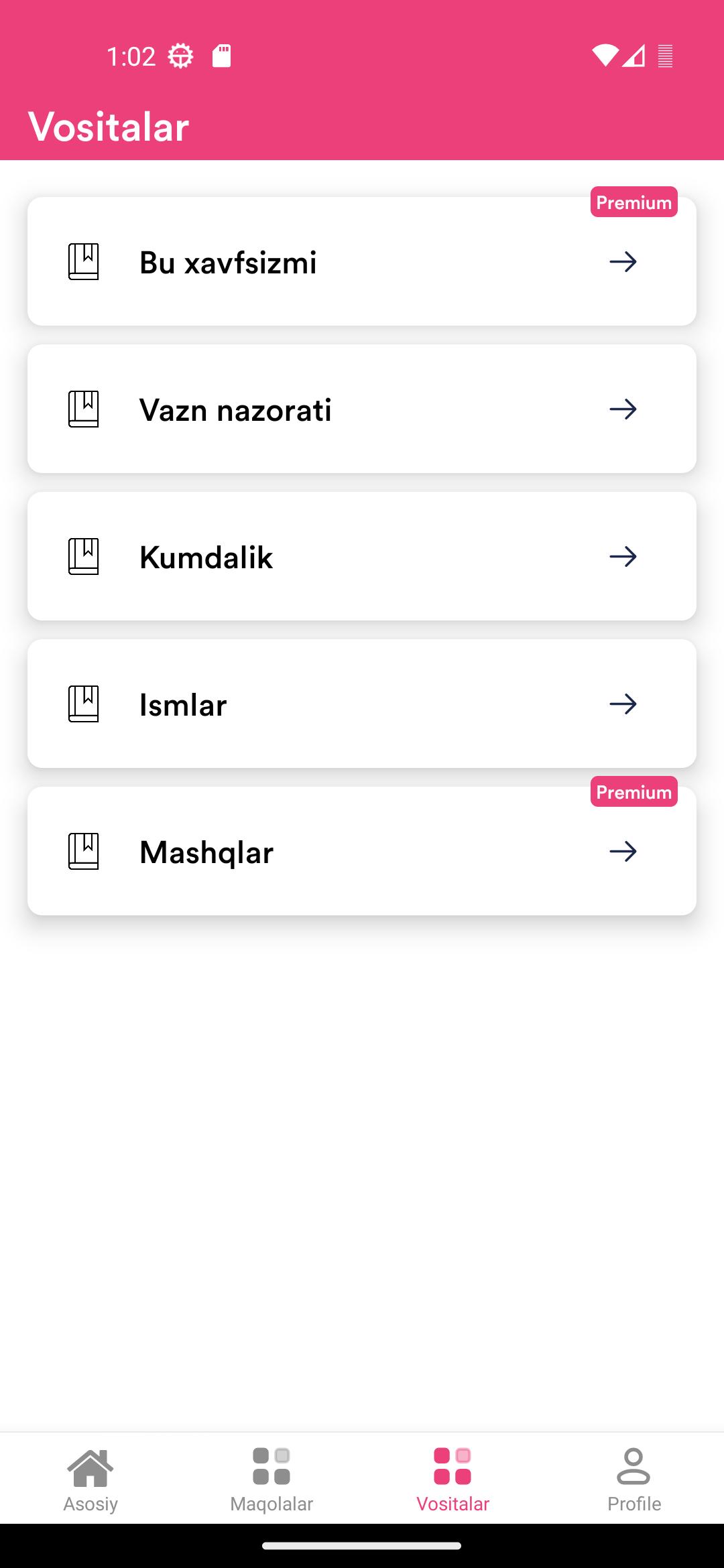Open the Kumdalik card
Viewport: 724px width, 1568px height.
pyautogui.click(x=362, y=556)
